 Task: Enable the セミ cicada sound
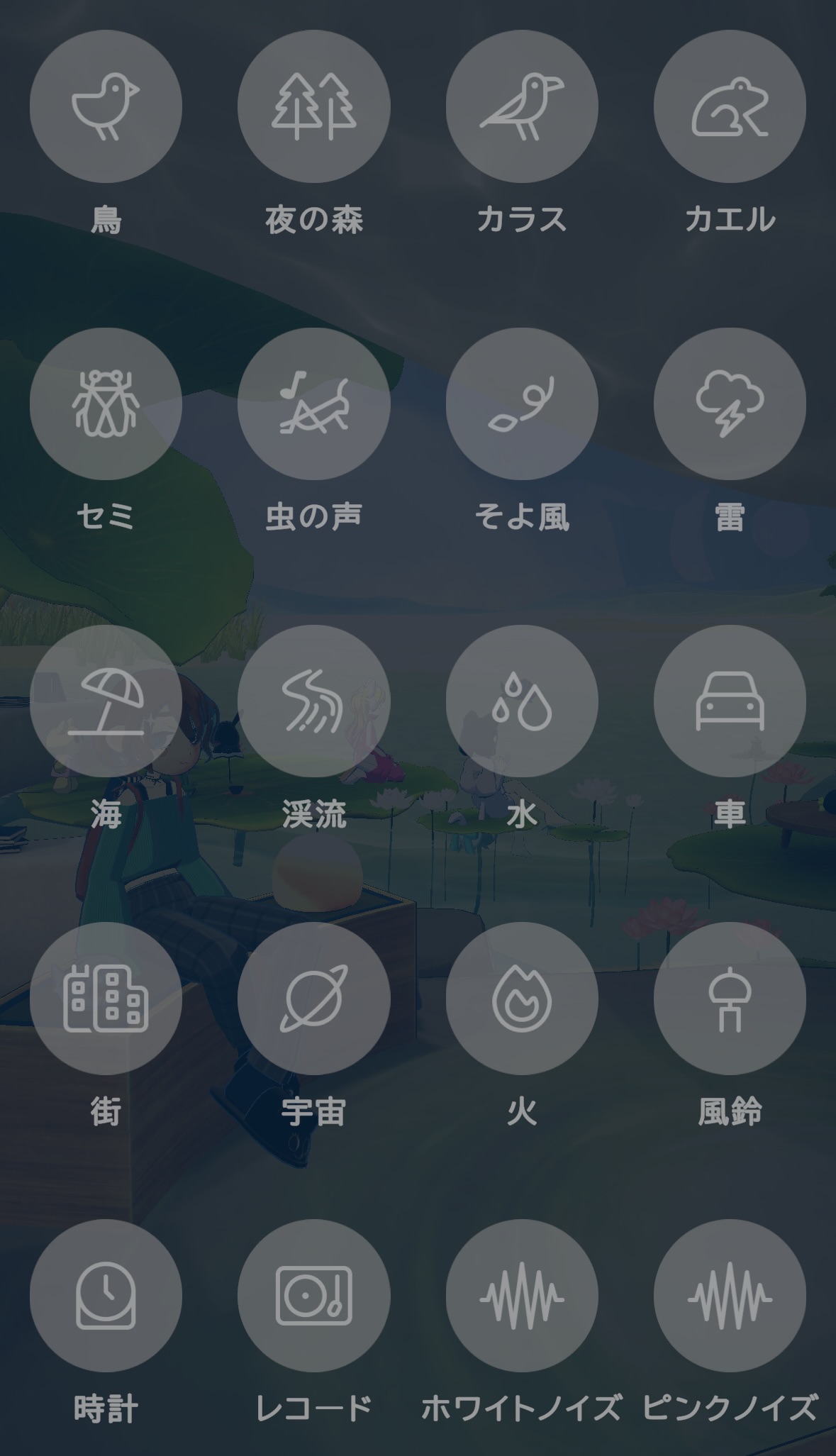pos(106,404)
